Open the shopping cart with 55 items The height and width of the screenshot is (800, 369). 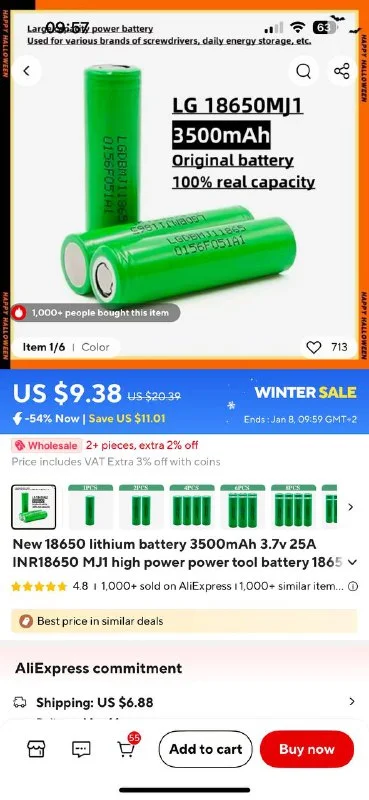pos(127,747)
